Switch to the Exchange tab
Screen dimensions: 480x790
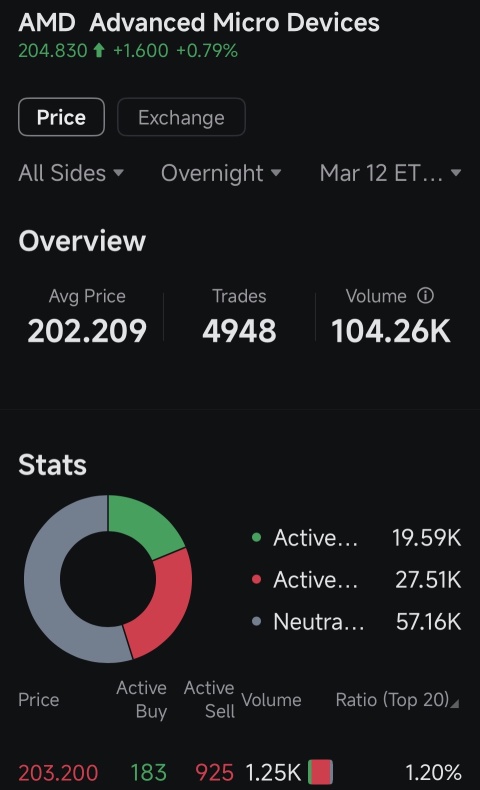click(181, 117)
